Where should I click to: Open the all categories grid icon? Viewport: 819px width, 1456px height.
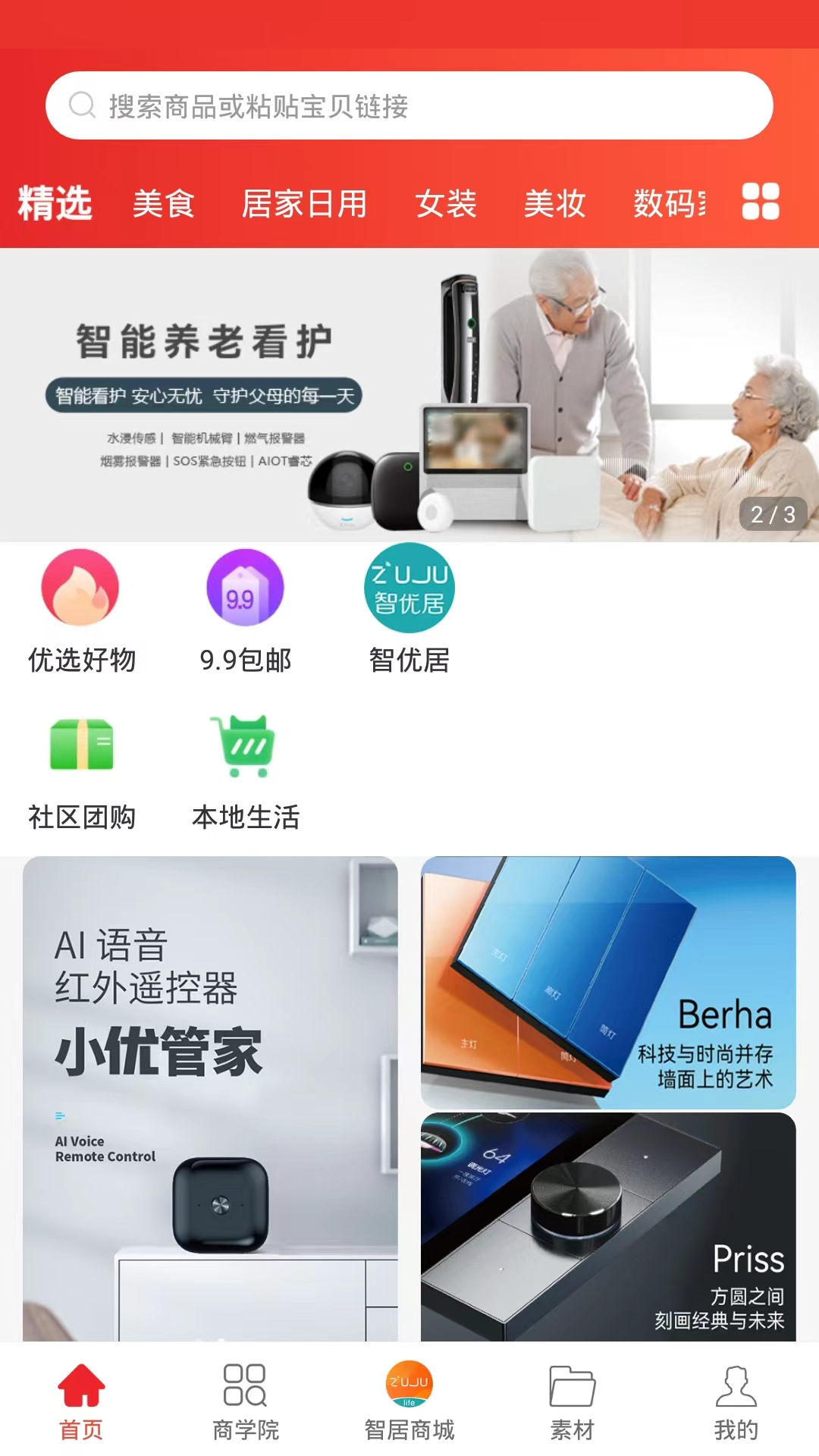761,202
